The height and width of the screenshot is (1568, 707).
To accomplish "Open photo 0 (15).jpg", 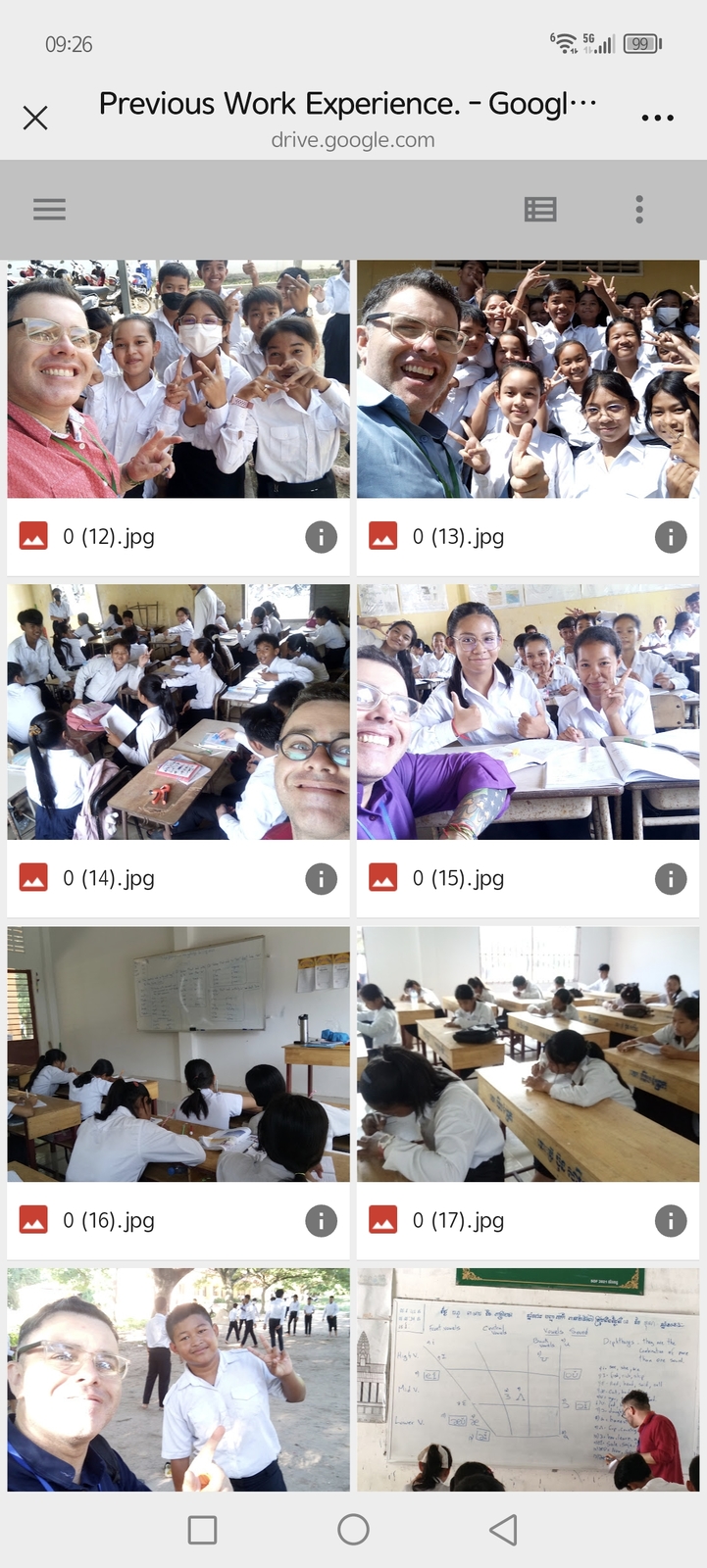I will click(528, 712).
